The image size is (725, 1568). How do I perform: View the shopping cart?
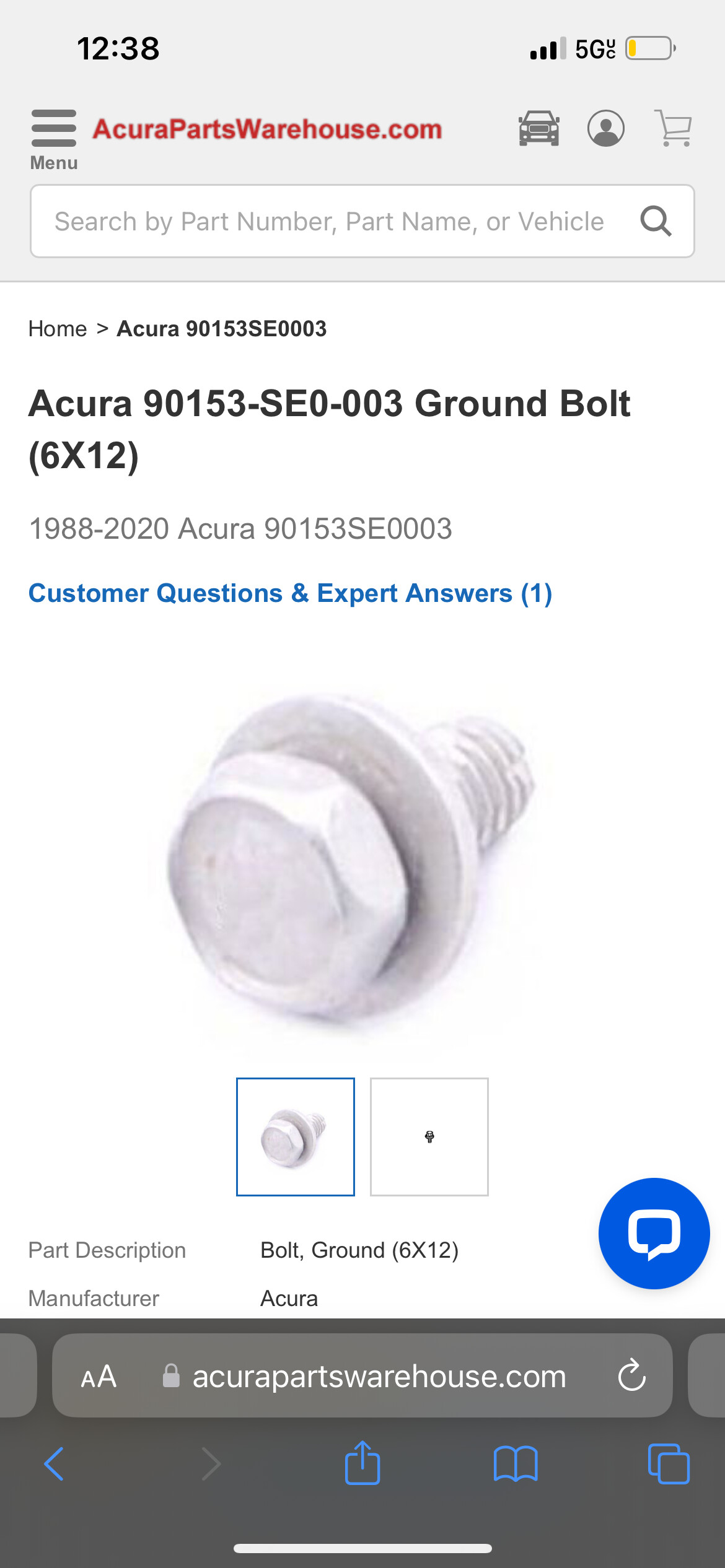pyautogui.click(x=674, y=128)
